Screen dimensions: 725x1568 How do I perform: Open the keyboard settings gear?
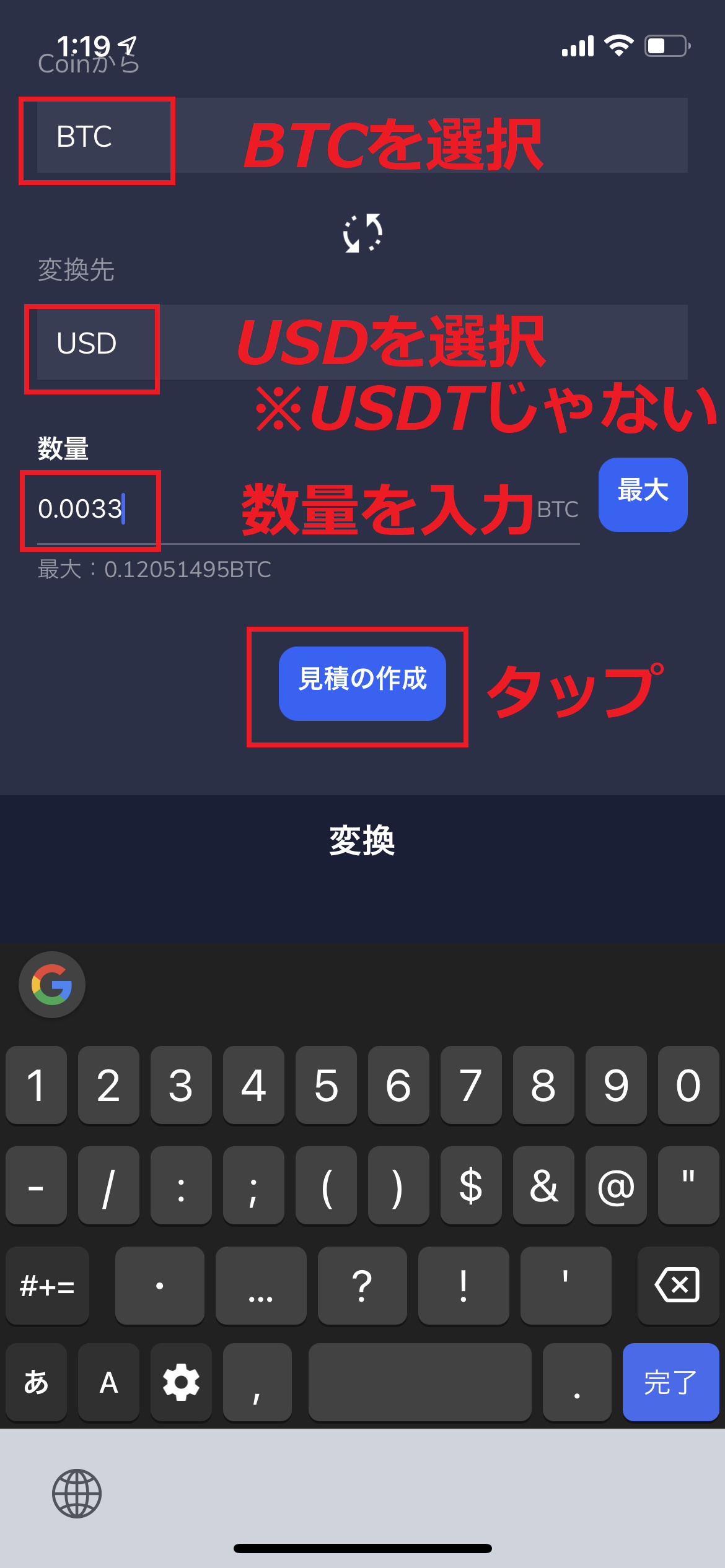[x=181, y=1382]
